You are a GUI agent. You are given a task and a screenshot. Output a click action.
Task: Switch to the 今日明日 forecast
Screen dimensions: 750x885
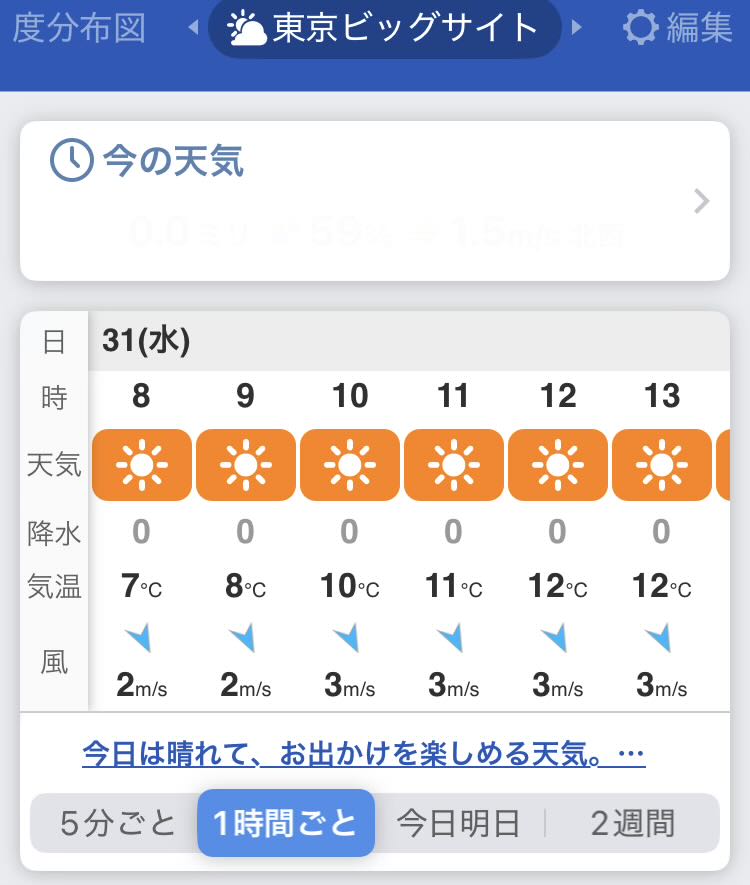pyautogui.click(x=459, y=823)
